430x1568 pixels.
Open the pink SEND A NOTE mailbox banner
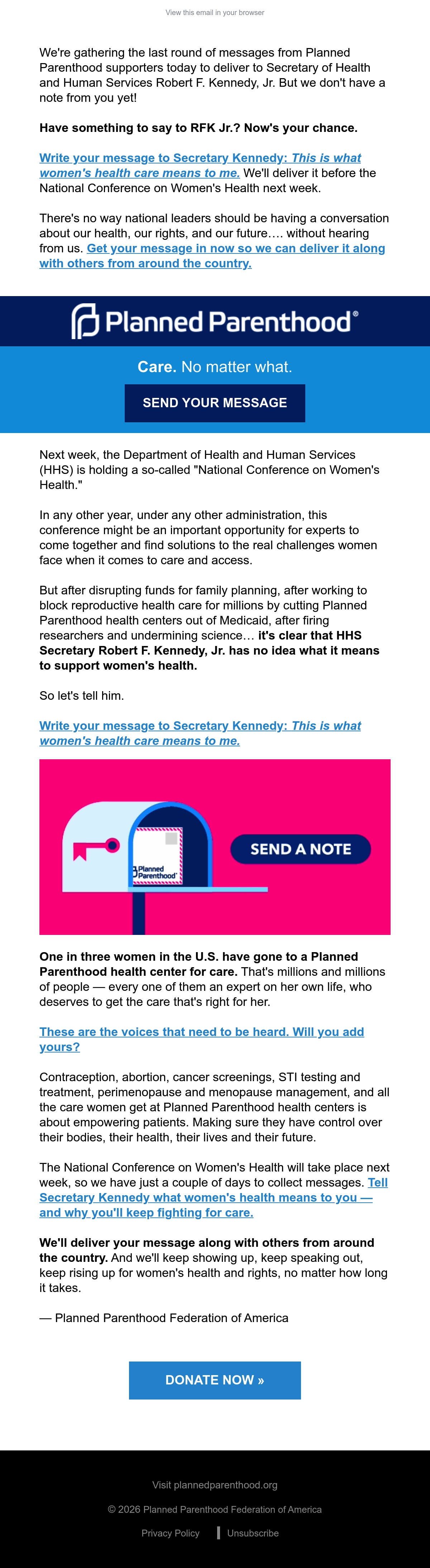tap(215, 847)
